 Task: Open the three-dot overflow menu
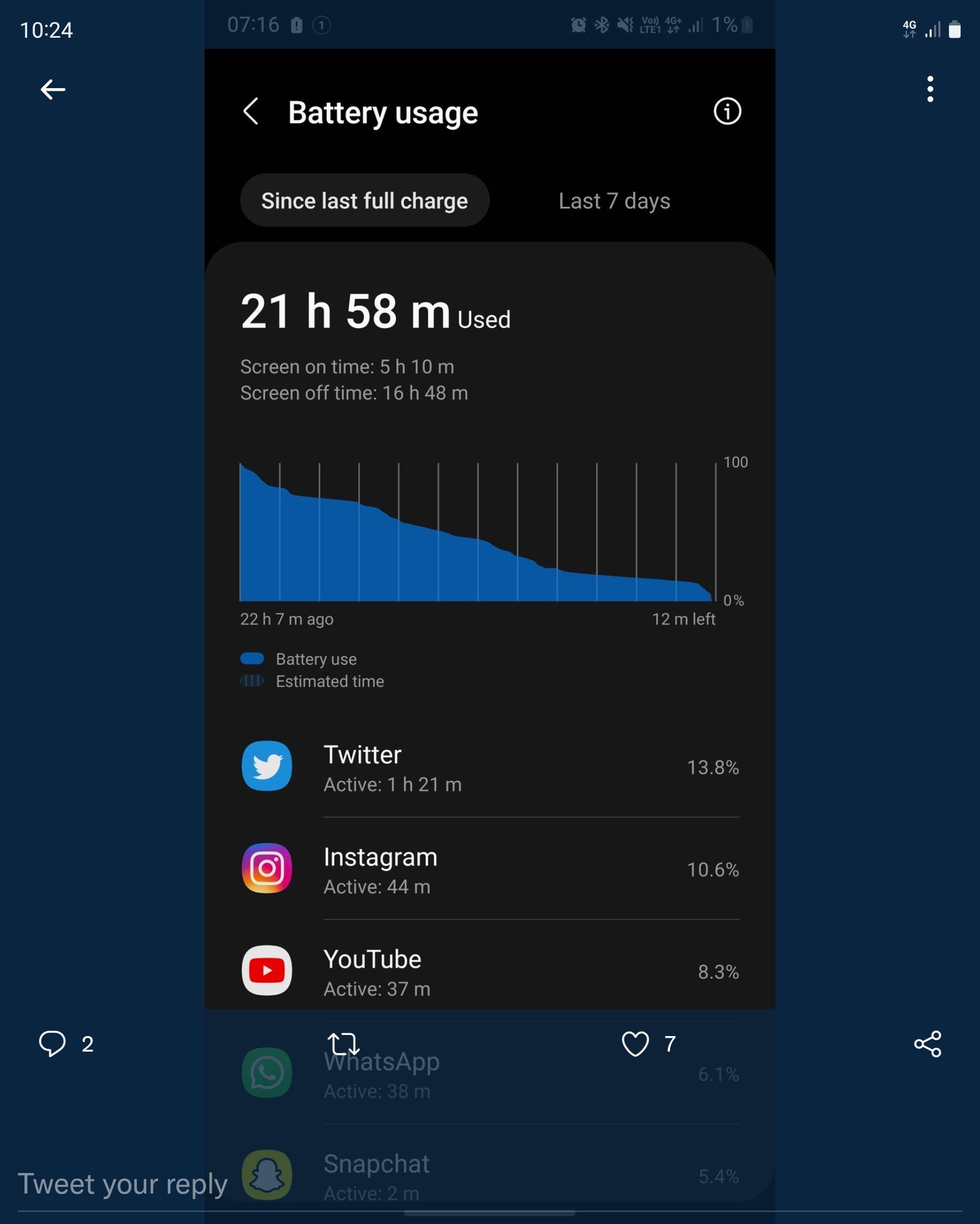(x=930, y=89)
